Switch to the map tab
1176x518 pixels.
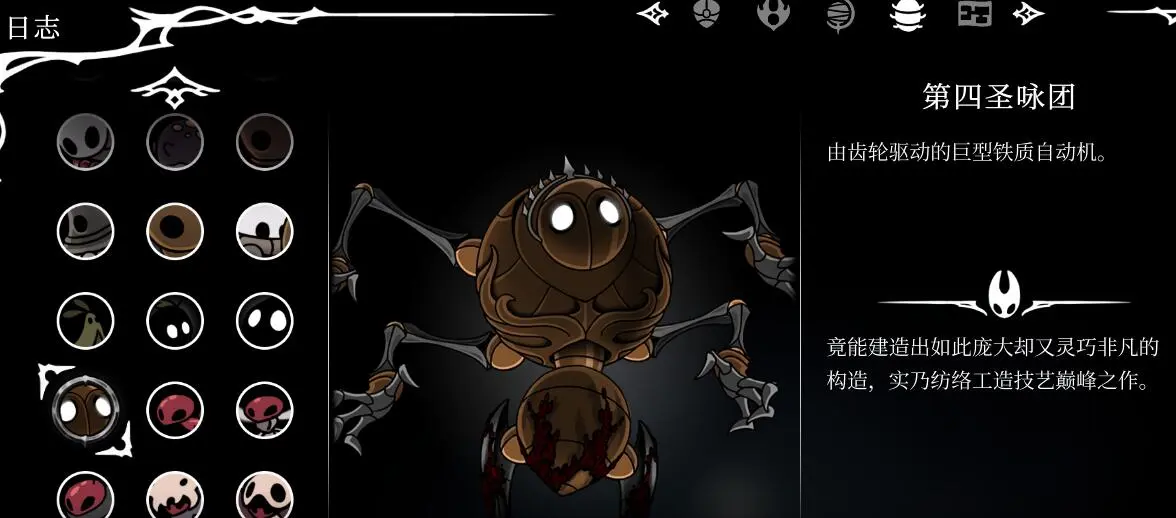pyautogui.click(x=974, y=14)
